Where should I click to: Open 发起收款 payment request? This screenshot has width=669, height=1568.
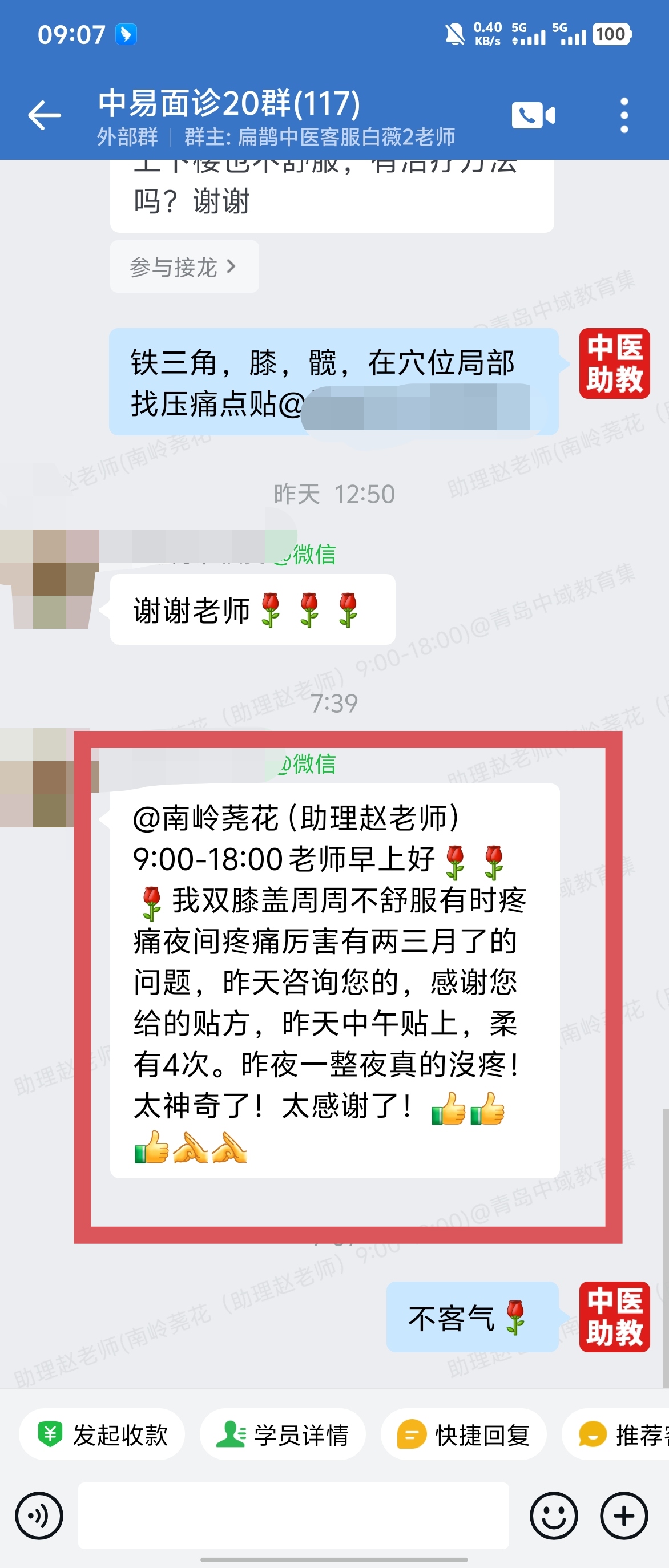coord(102,1434)
